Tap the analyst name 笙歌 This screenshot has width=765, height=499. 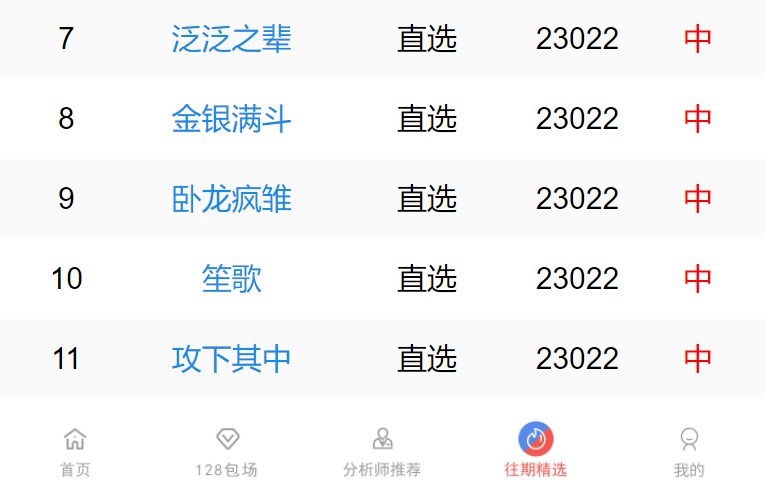pos(231,278)
